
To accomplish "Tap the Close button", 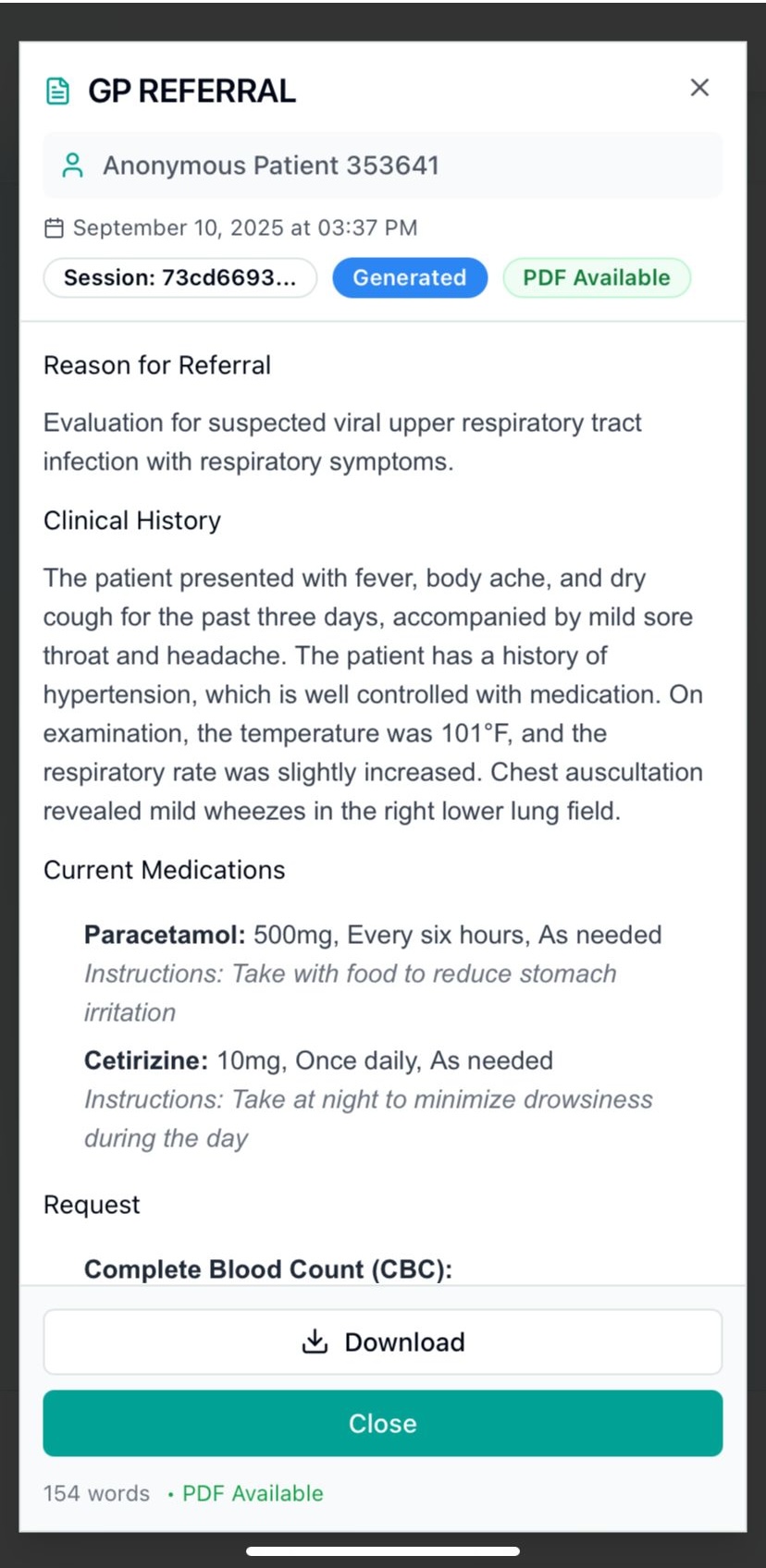I will 382,1423.
